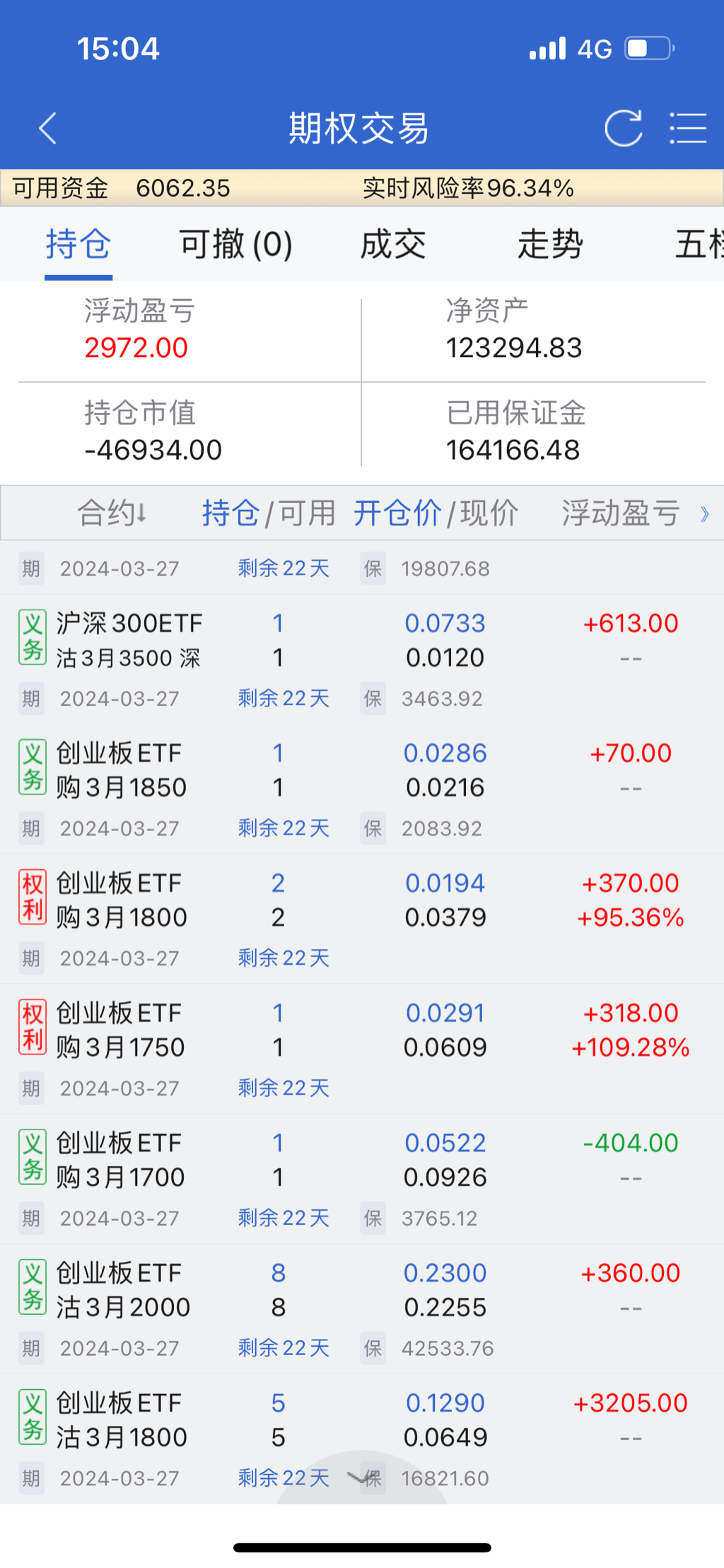Select the 持仓 tab
This screenshot has height=1568, width=724.
tap(78, 245)
